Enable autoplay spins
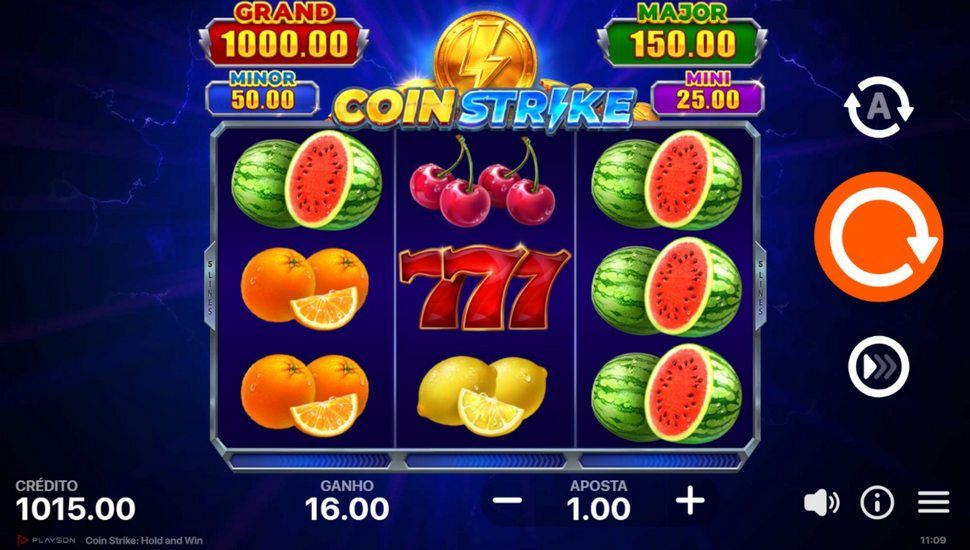This screenshot has width=970, height=550. 878,106
